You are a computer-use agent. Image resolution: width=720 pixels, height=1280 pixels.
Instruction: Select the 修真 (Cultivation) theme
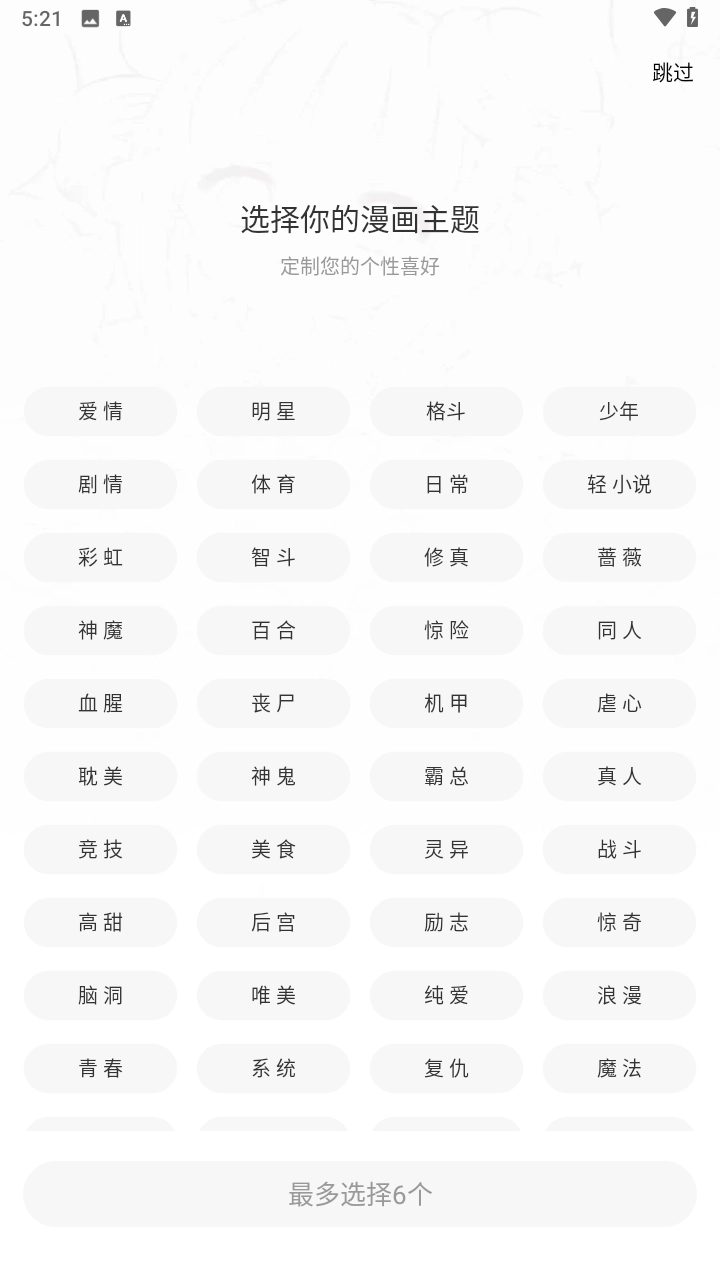[446, 557]
